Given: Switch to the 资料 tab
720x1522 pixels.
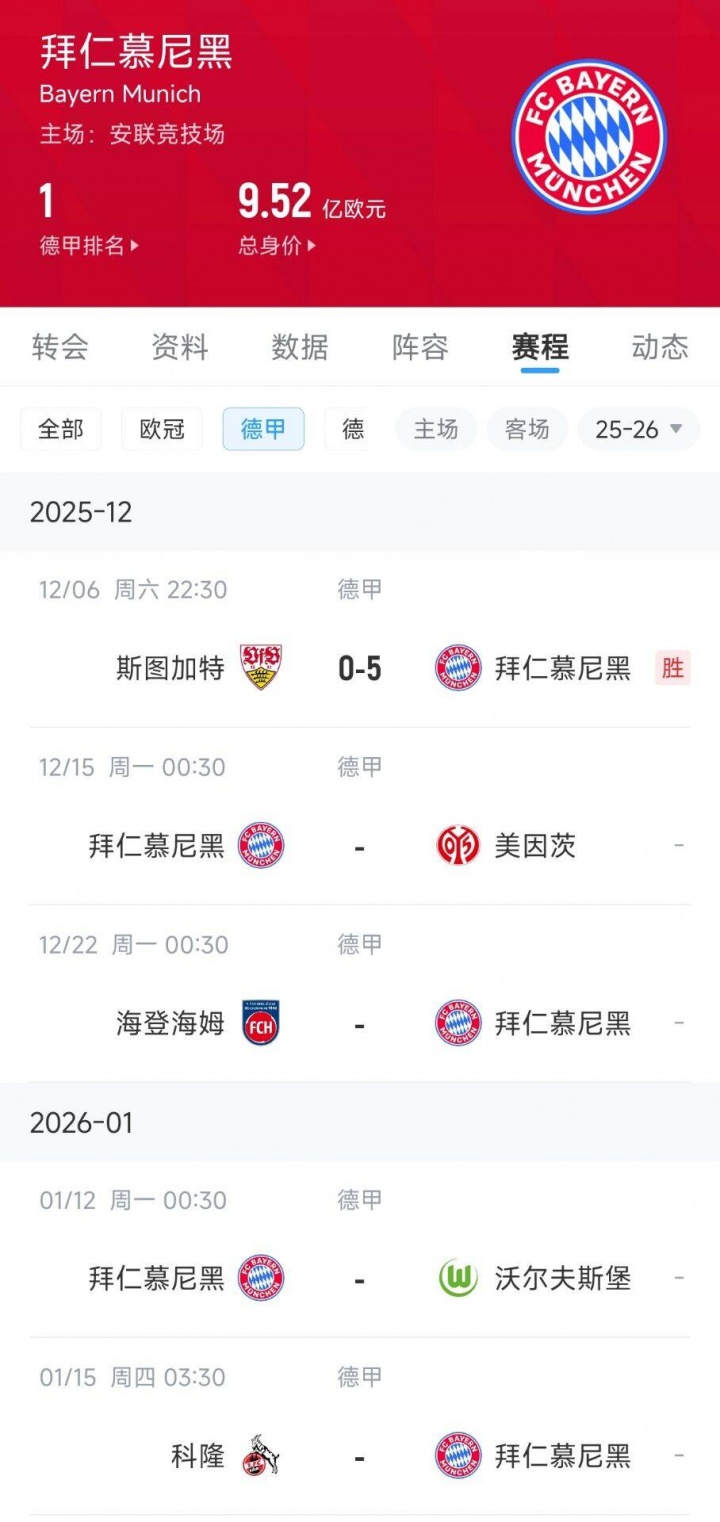Looking at the screenshot, I should (180, 347).
